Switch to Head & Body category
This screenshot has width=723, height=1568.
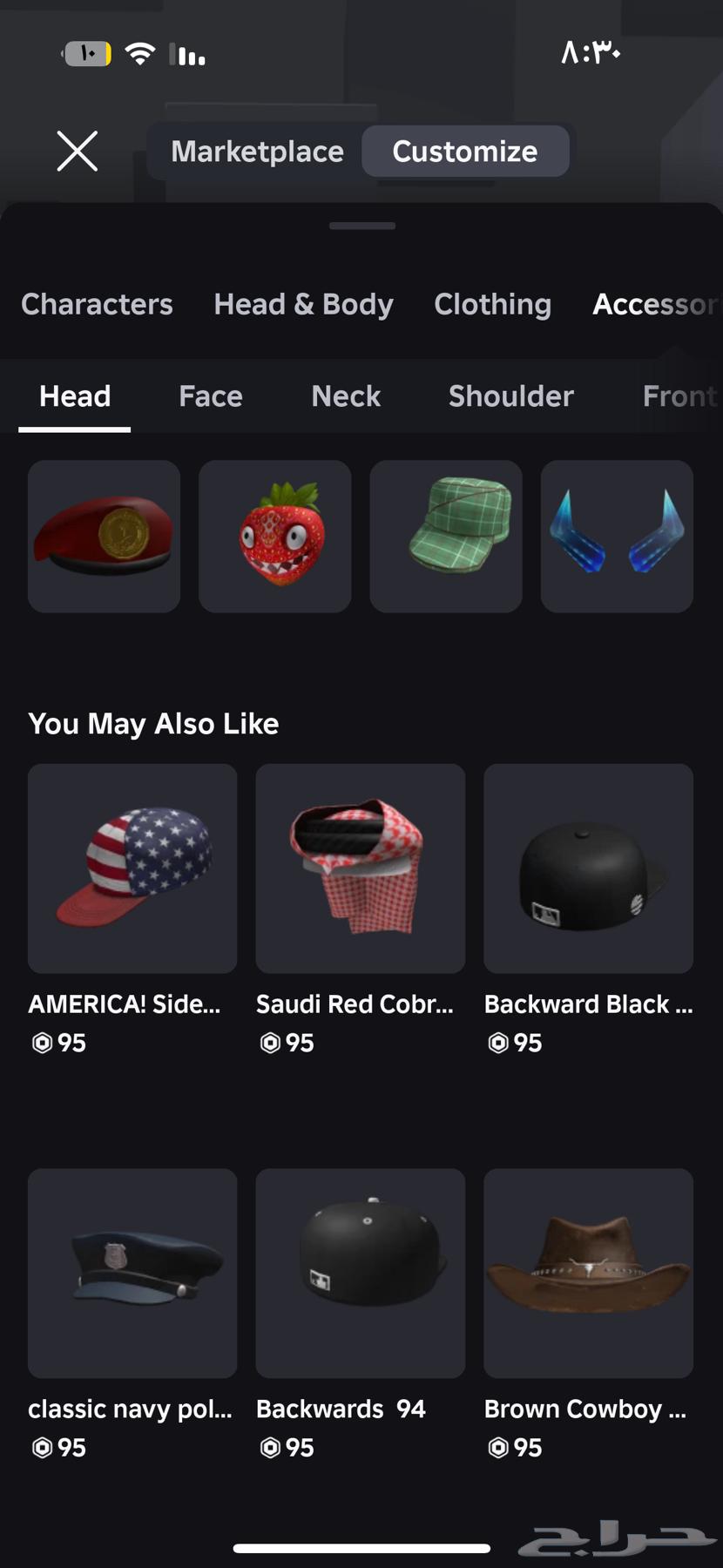[303, 304]
